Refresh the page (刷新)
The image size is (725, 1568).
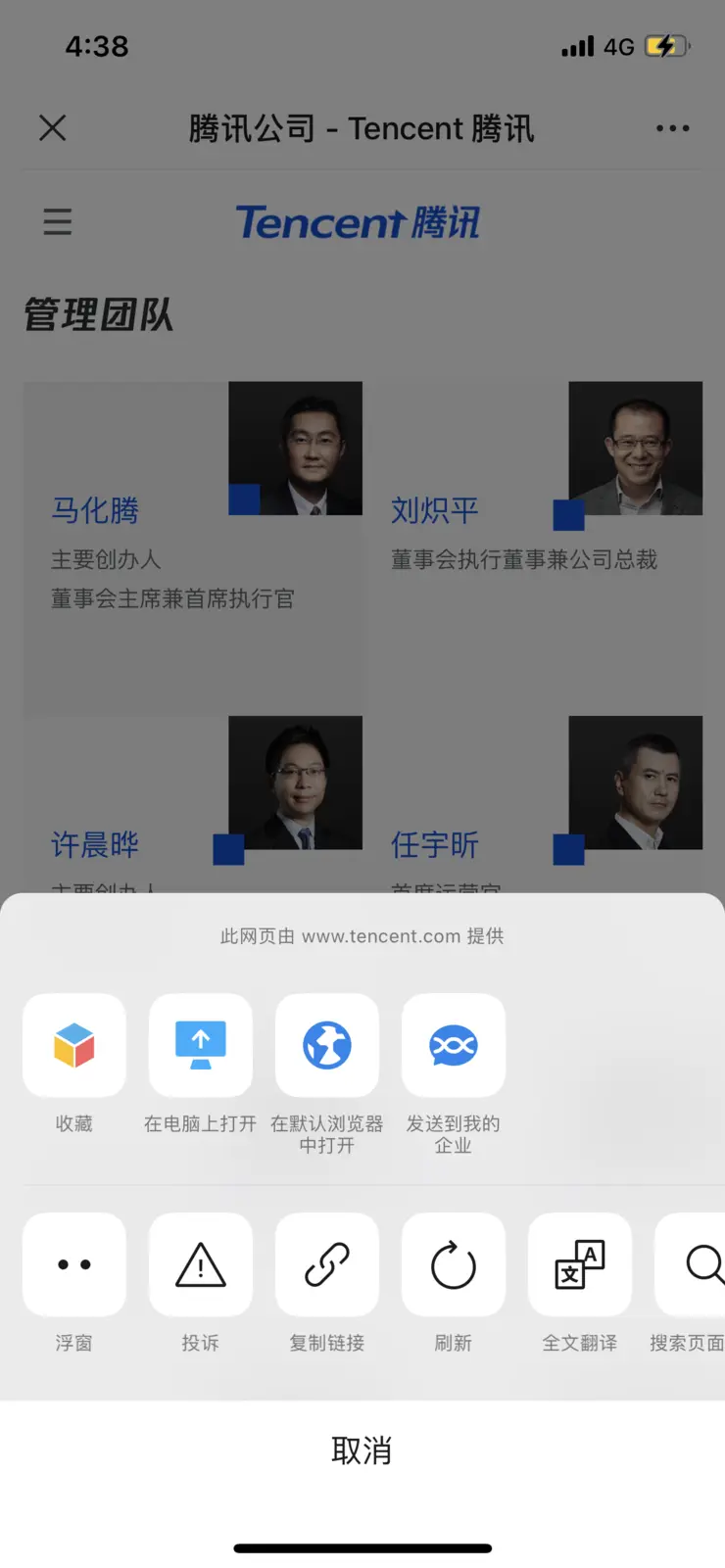(454, 1264)
